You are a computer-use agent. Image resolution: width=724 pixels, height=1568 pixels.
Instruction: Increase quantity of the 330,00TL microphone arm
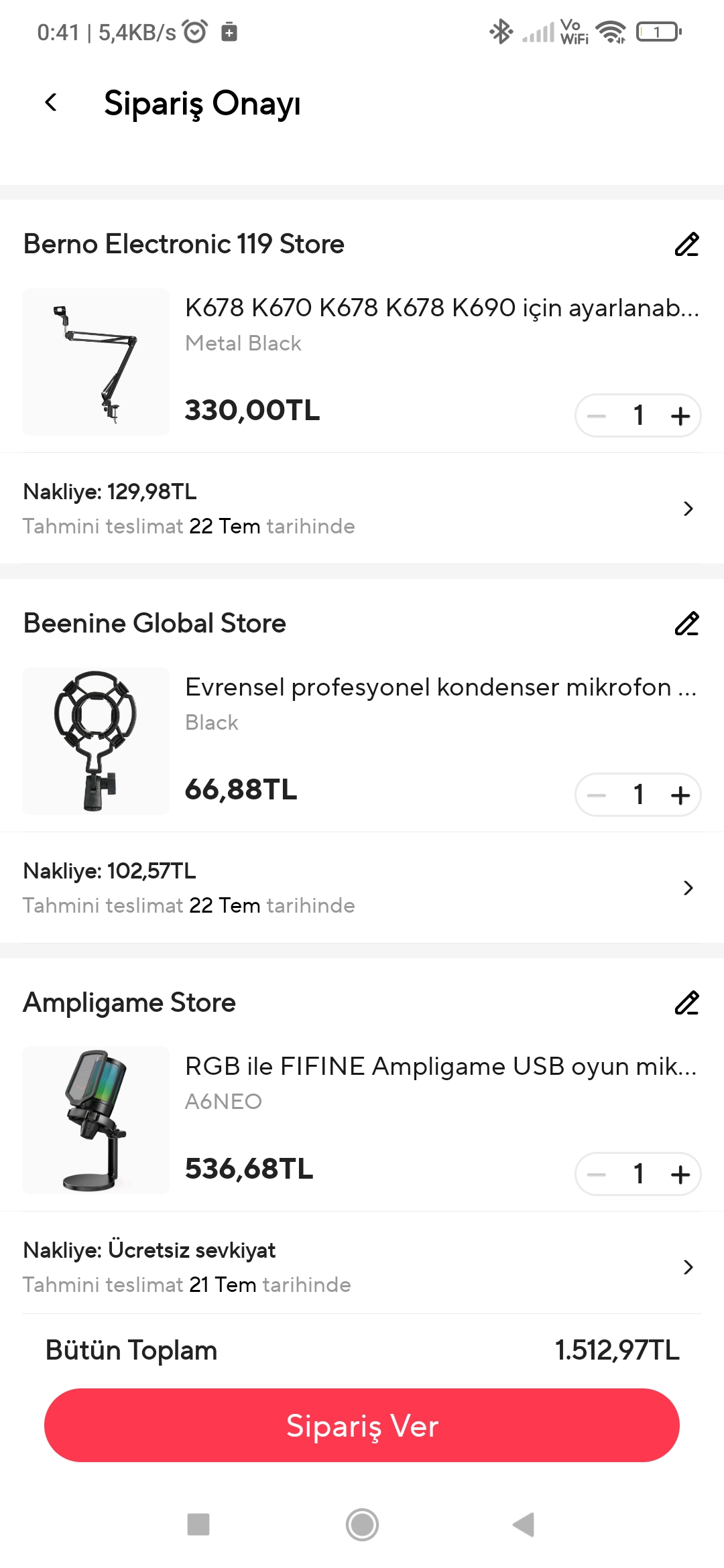(x=680, y=416)
